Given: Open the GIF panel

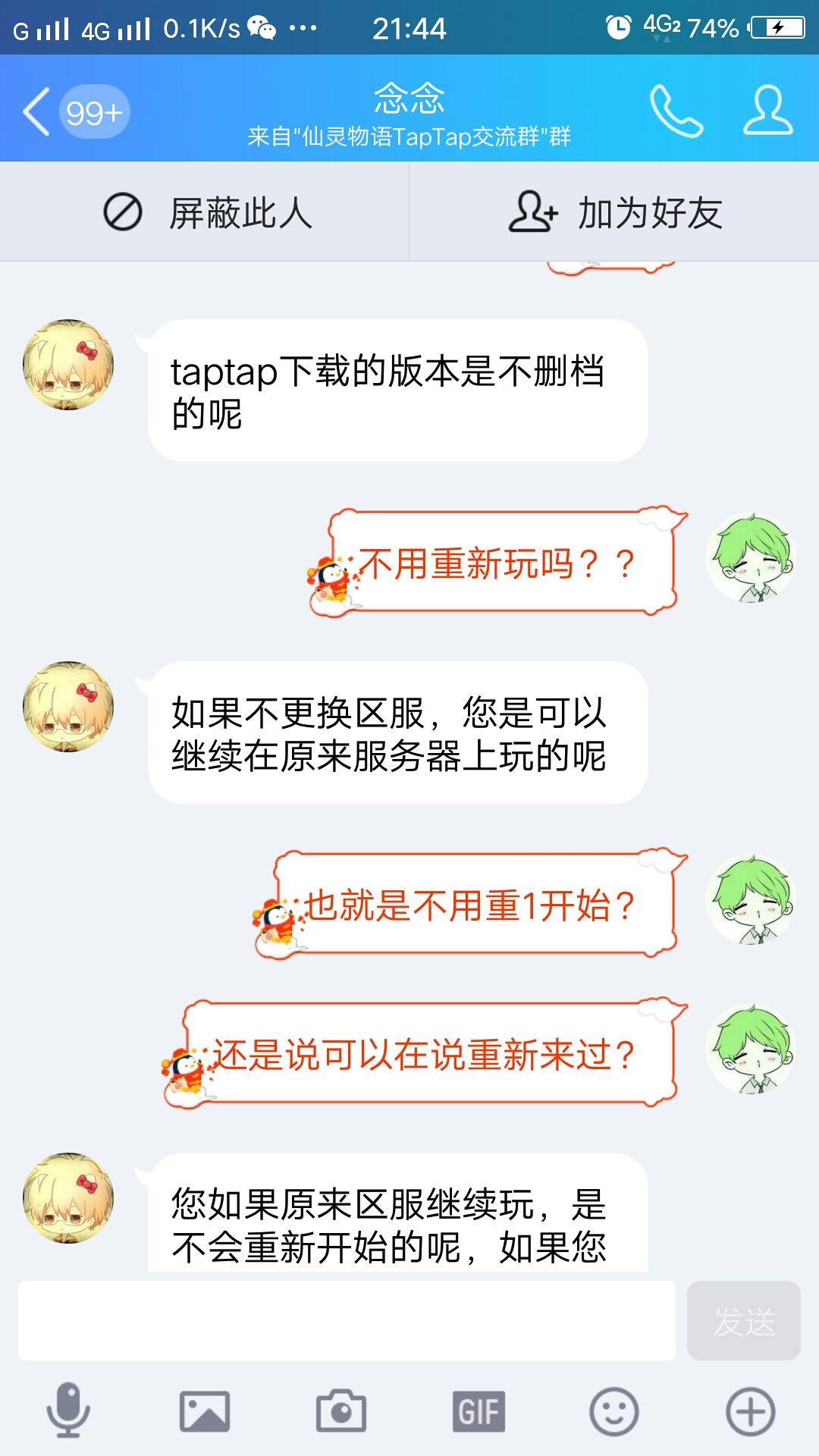Looking at the screenshot, I should pos(478,1410).
